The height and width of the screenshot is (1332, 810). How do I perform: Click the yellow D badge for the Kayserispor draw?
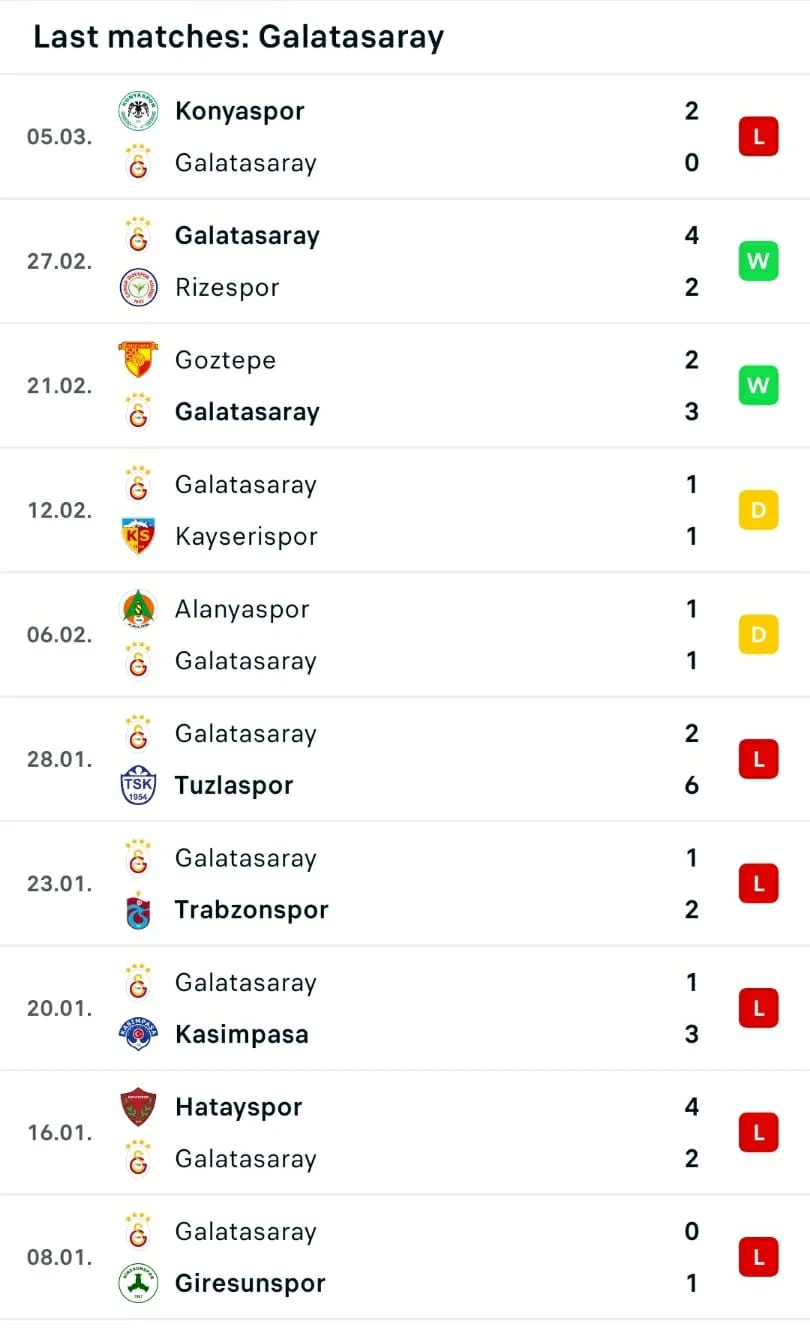[758, 510]
